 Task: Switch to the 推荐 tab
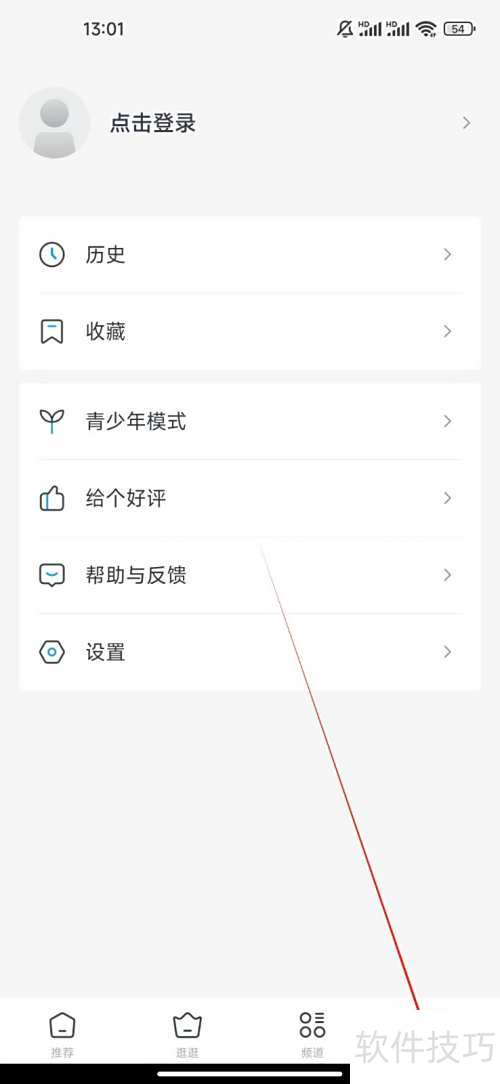point(62,1035)
